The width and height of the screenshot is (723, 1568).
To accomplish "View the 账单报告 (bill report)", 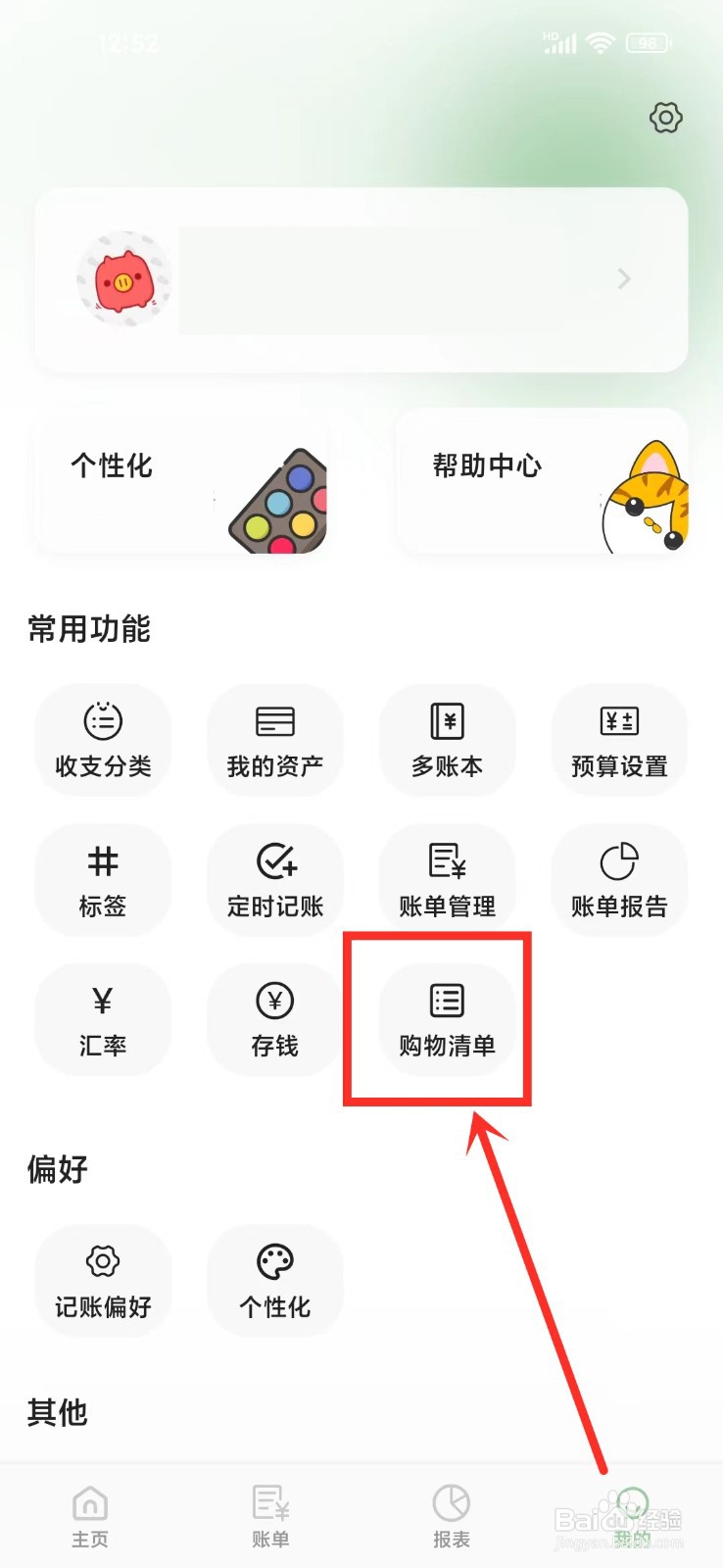I will coord(620,879).
